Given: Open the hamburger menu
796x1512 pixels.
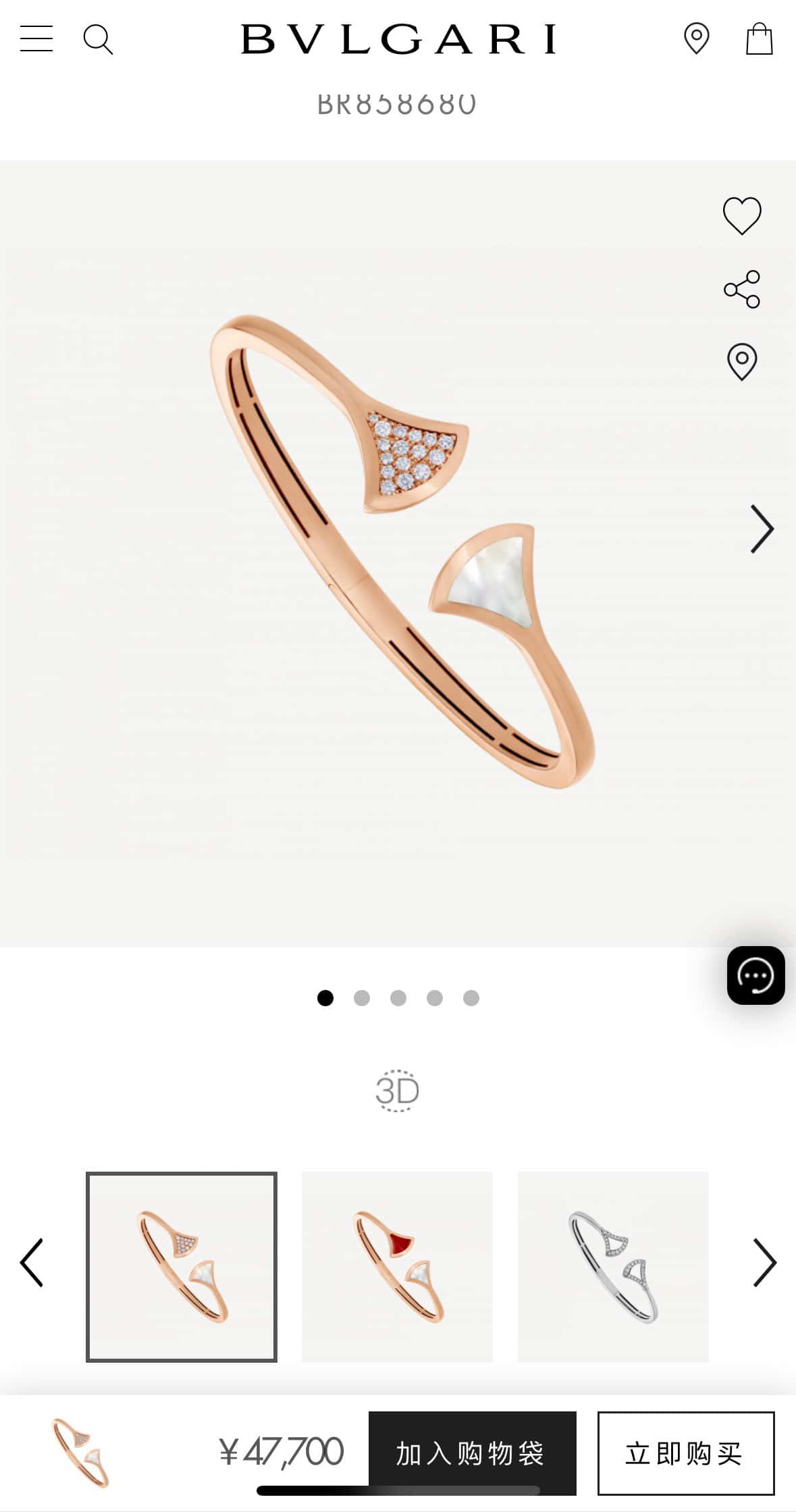Looking at the screenshot, I should [36, 38].
